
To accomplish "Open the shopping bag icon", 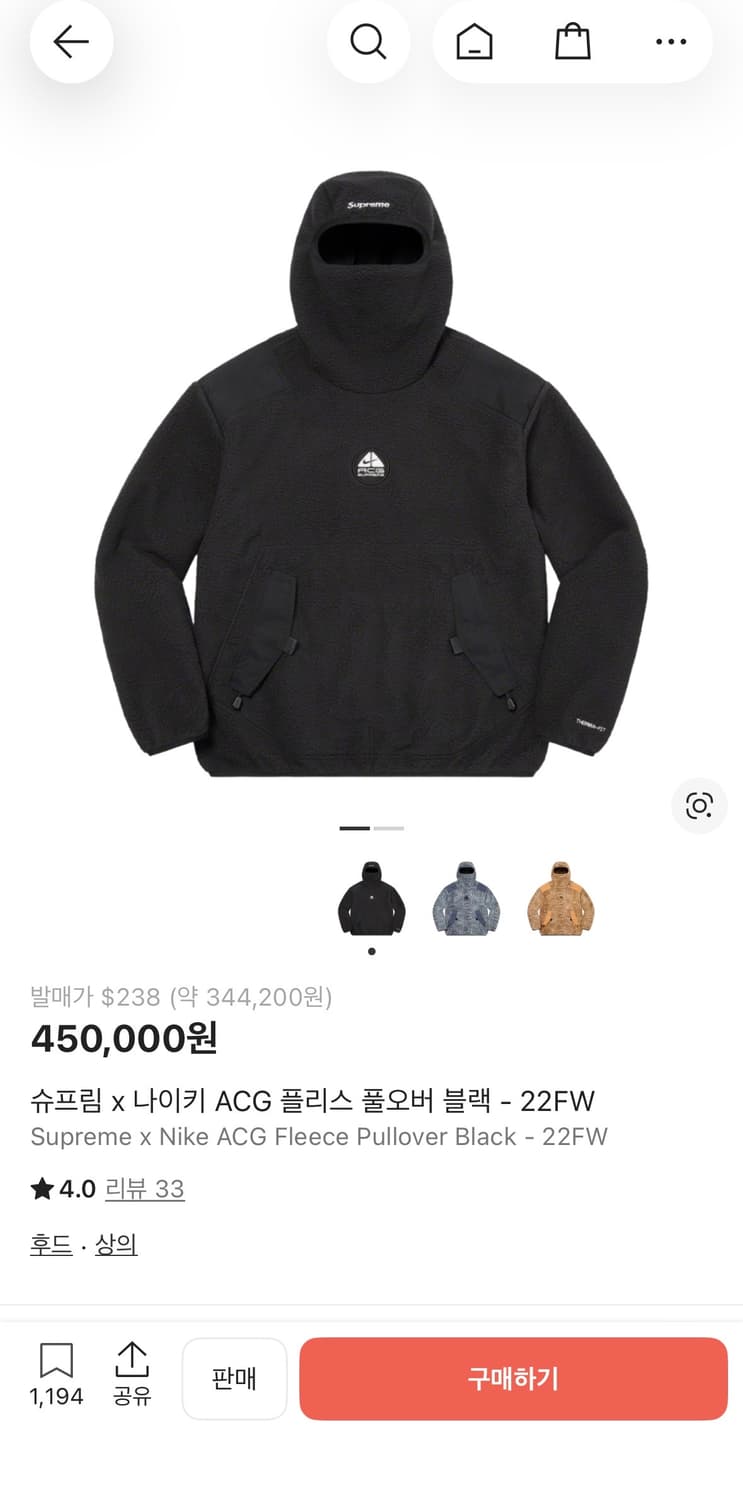I will tap(571, 42).
